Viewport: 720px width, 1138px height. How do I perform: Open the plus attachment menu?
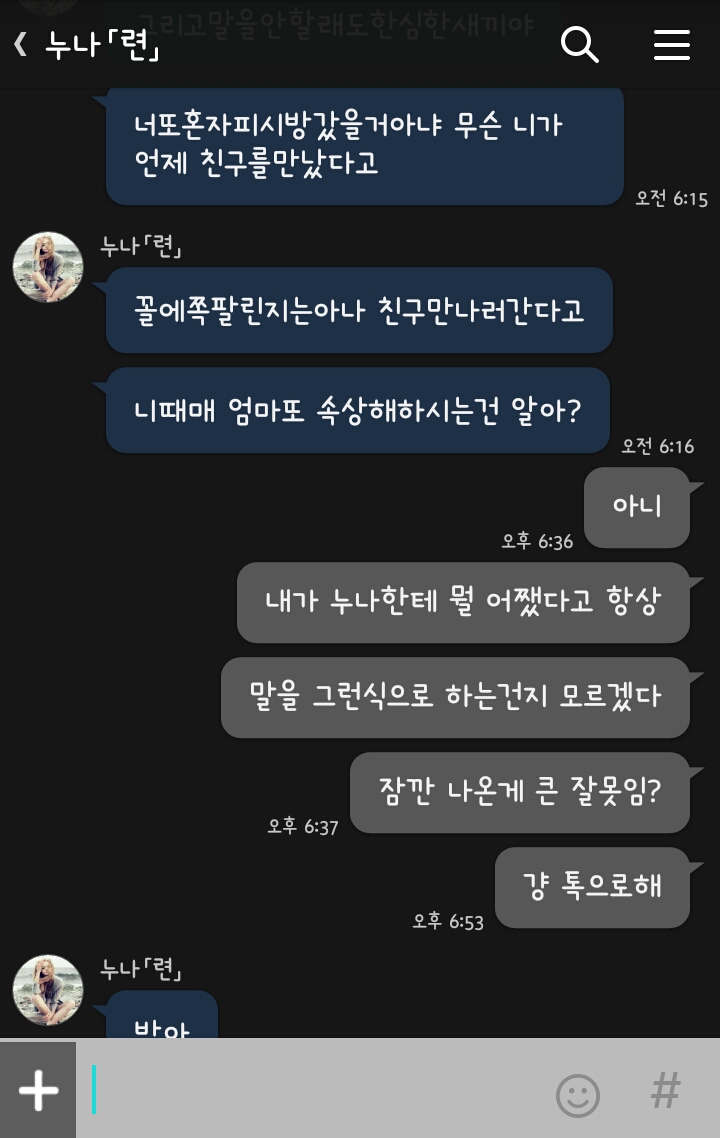pos(38,1090)
